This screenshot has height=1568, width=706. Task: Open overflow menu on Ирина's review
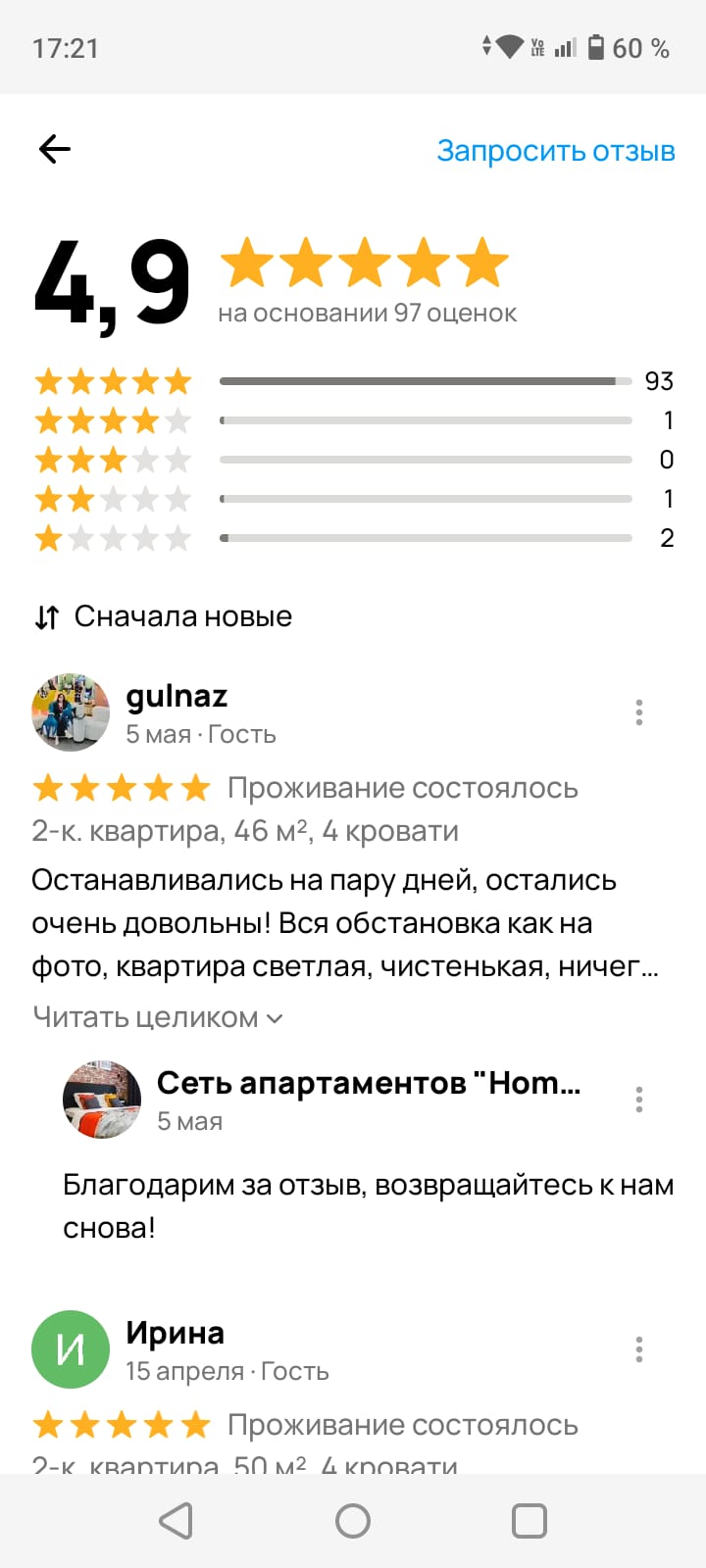tap(638, 1349)
